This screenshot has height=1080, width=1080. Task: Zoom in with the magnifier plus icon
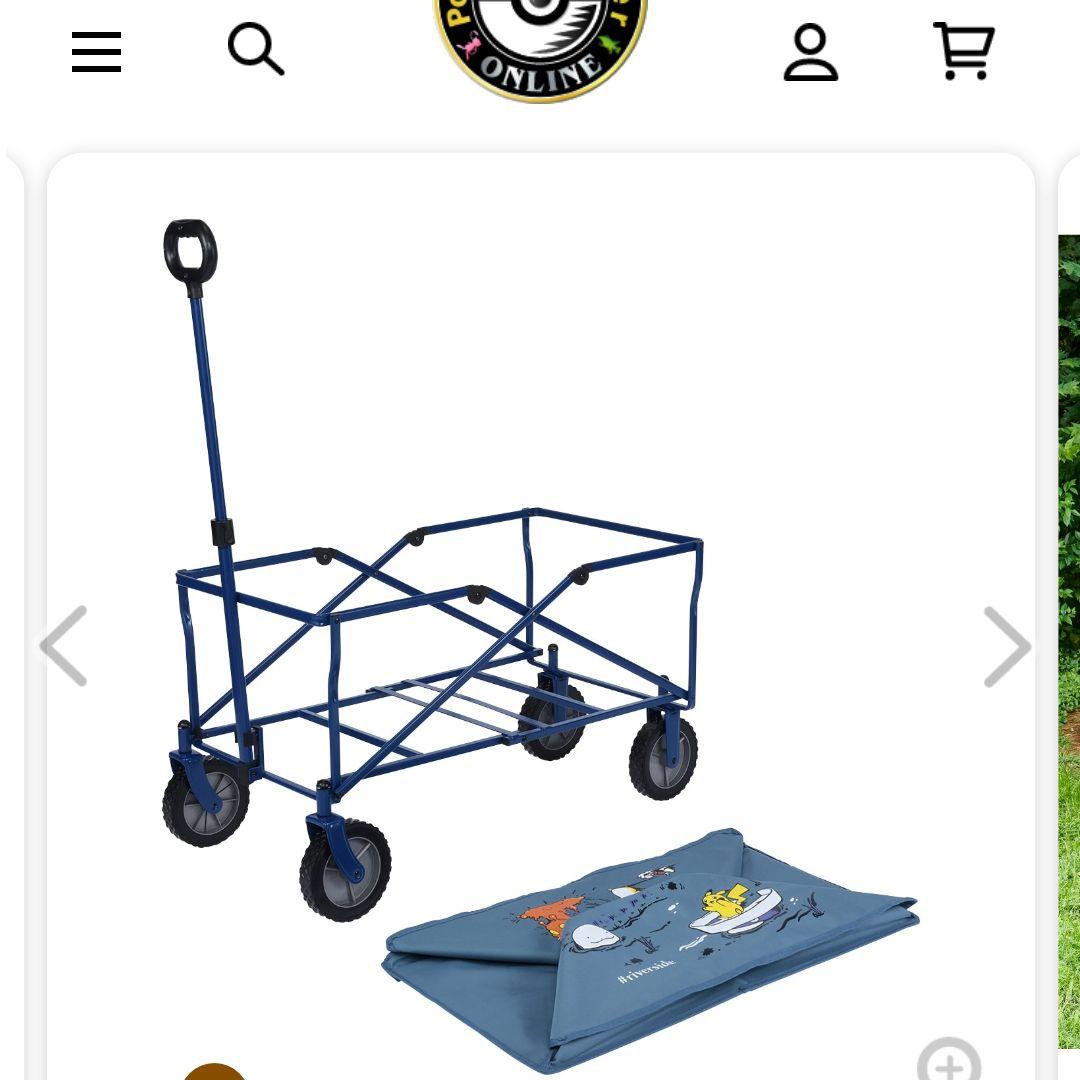coord(948,1062)
